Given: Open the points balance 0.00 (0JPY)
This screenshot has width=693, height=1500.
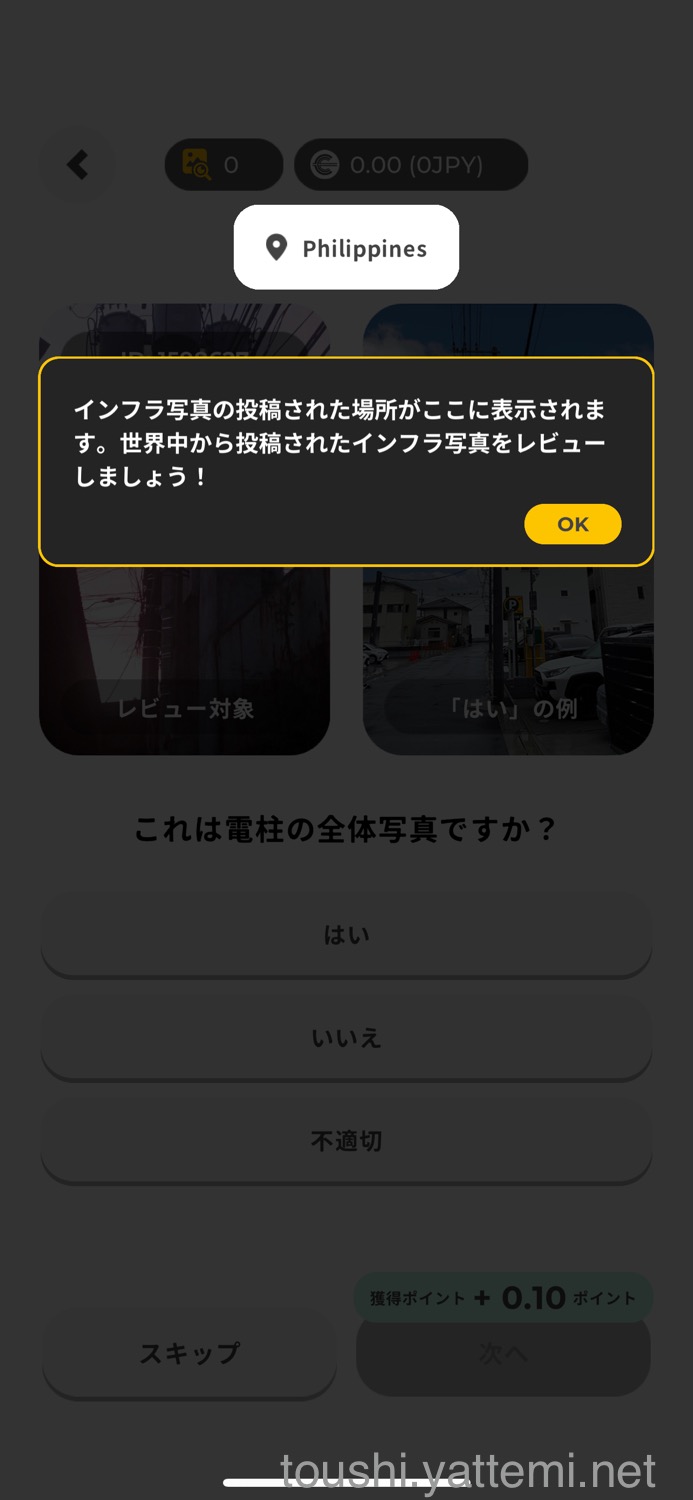Looking at the screenshot, I should (x=410, y=165).
